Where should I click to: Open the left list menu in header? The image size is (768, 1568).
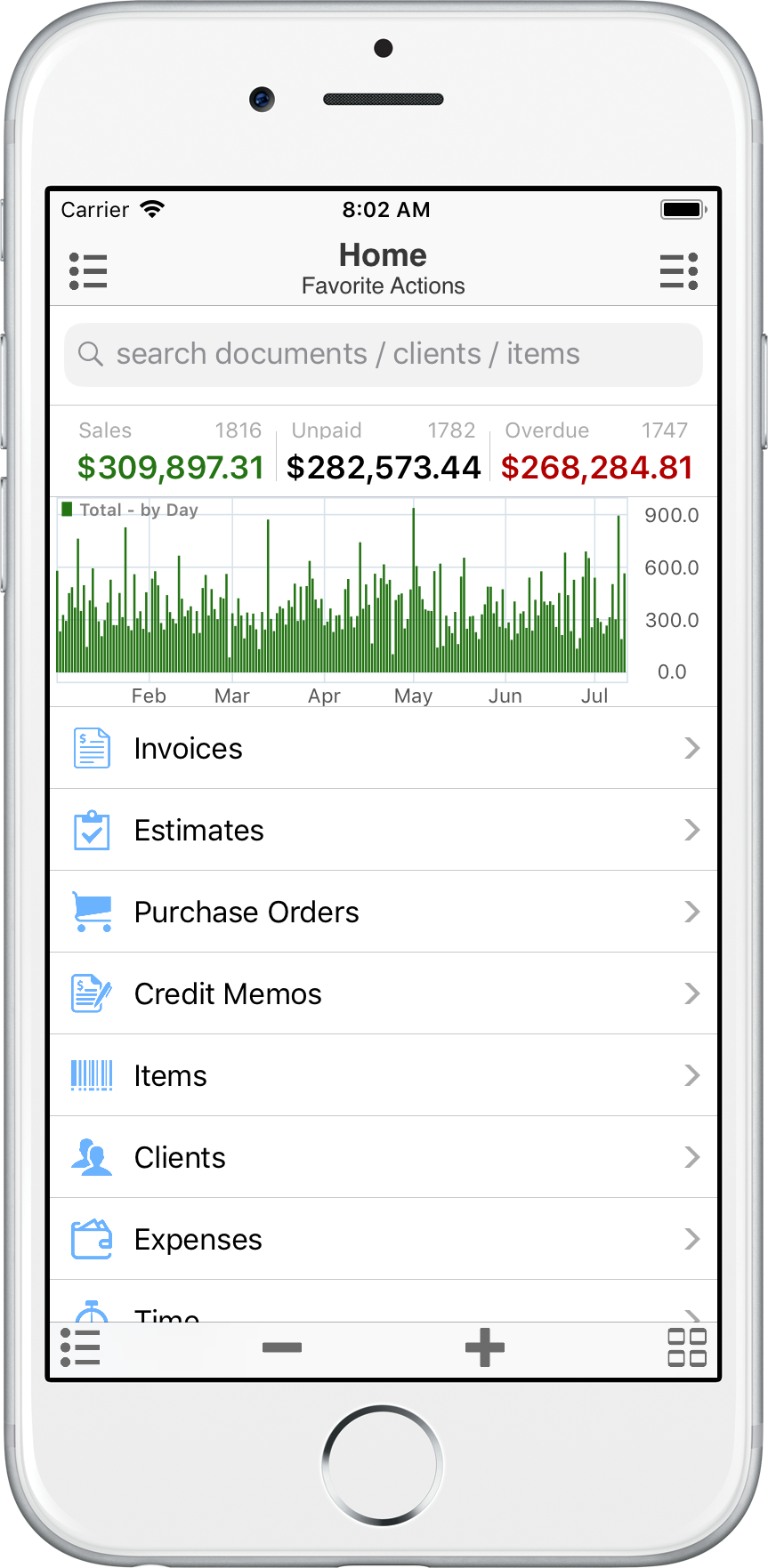[x=88, y=271]
